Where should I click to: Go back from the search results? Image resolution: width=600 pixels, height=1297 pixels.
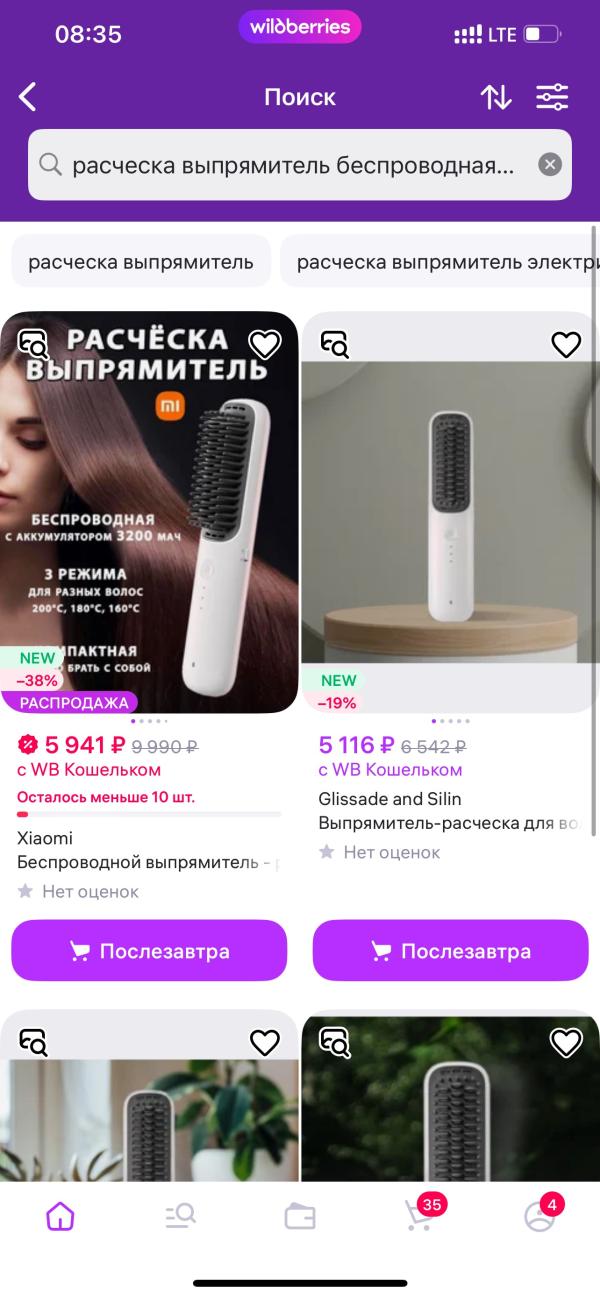tap(28, 97)
